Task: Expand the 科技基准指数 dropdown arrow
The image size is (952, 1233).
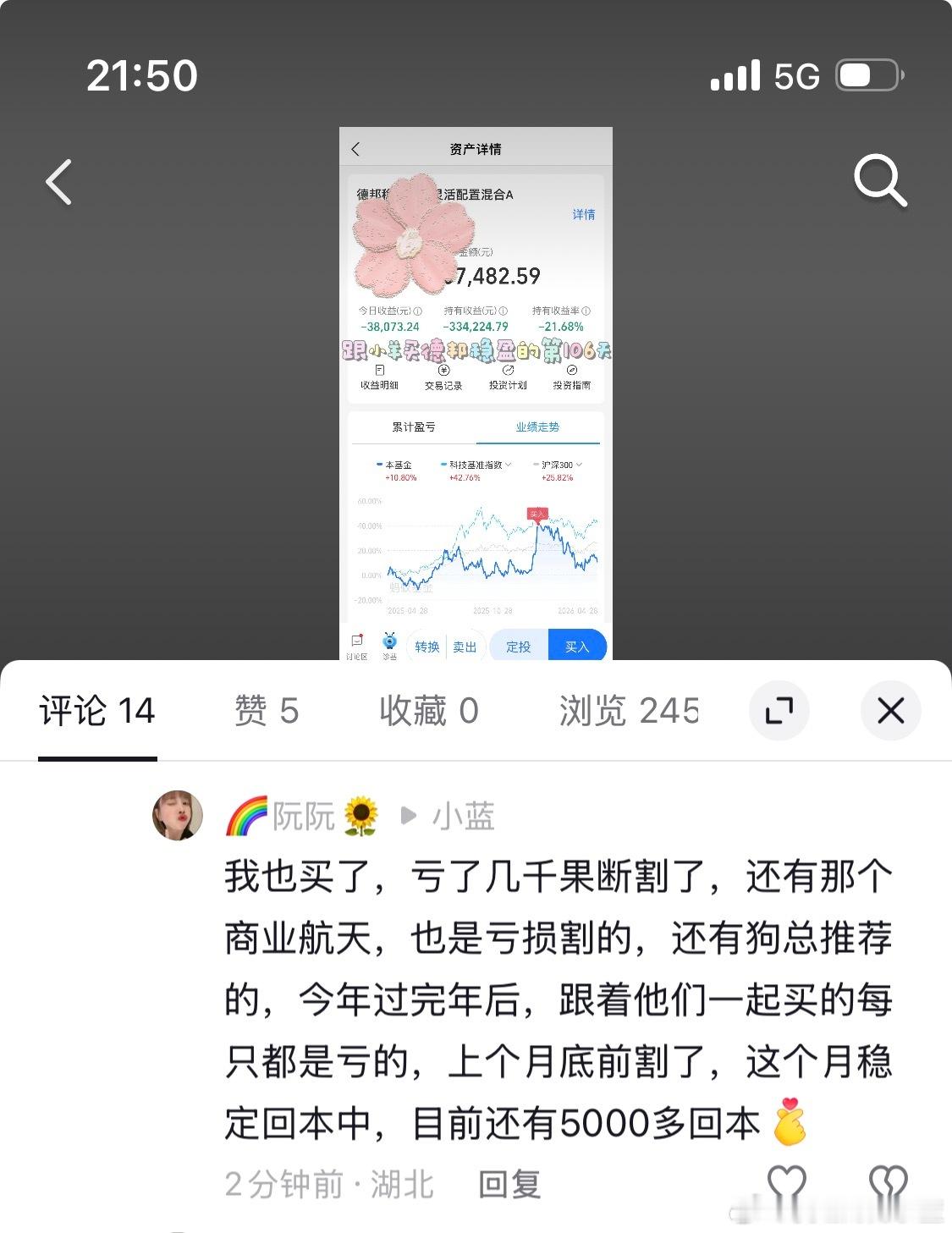Action: pos(508,464)
